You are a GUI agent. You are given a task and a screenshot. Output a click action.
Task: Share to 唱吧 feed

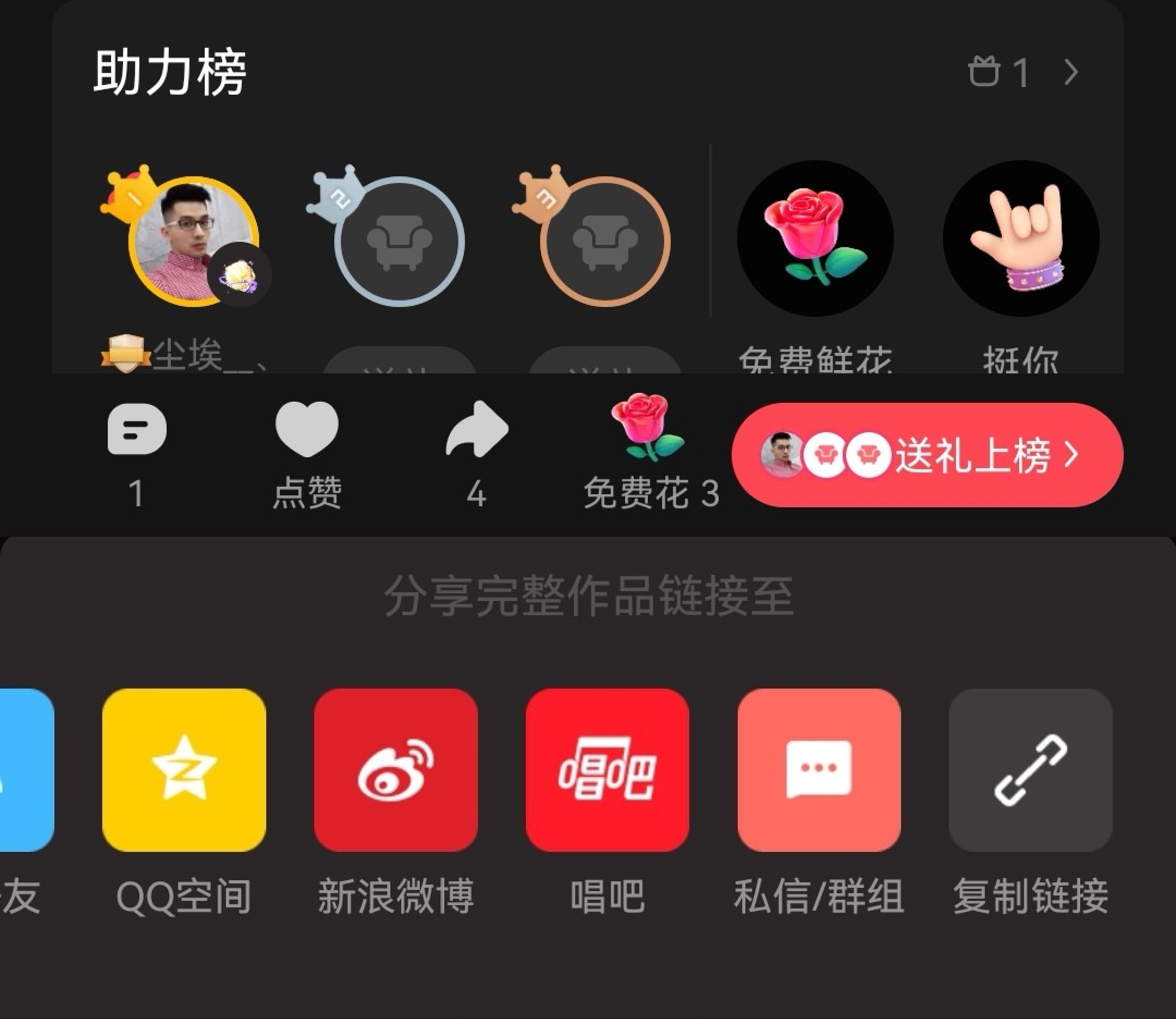pyautogui.click(x=608, y=770)
